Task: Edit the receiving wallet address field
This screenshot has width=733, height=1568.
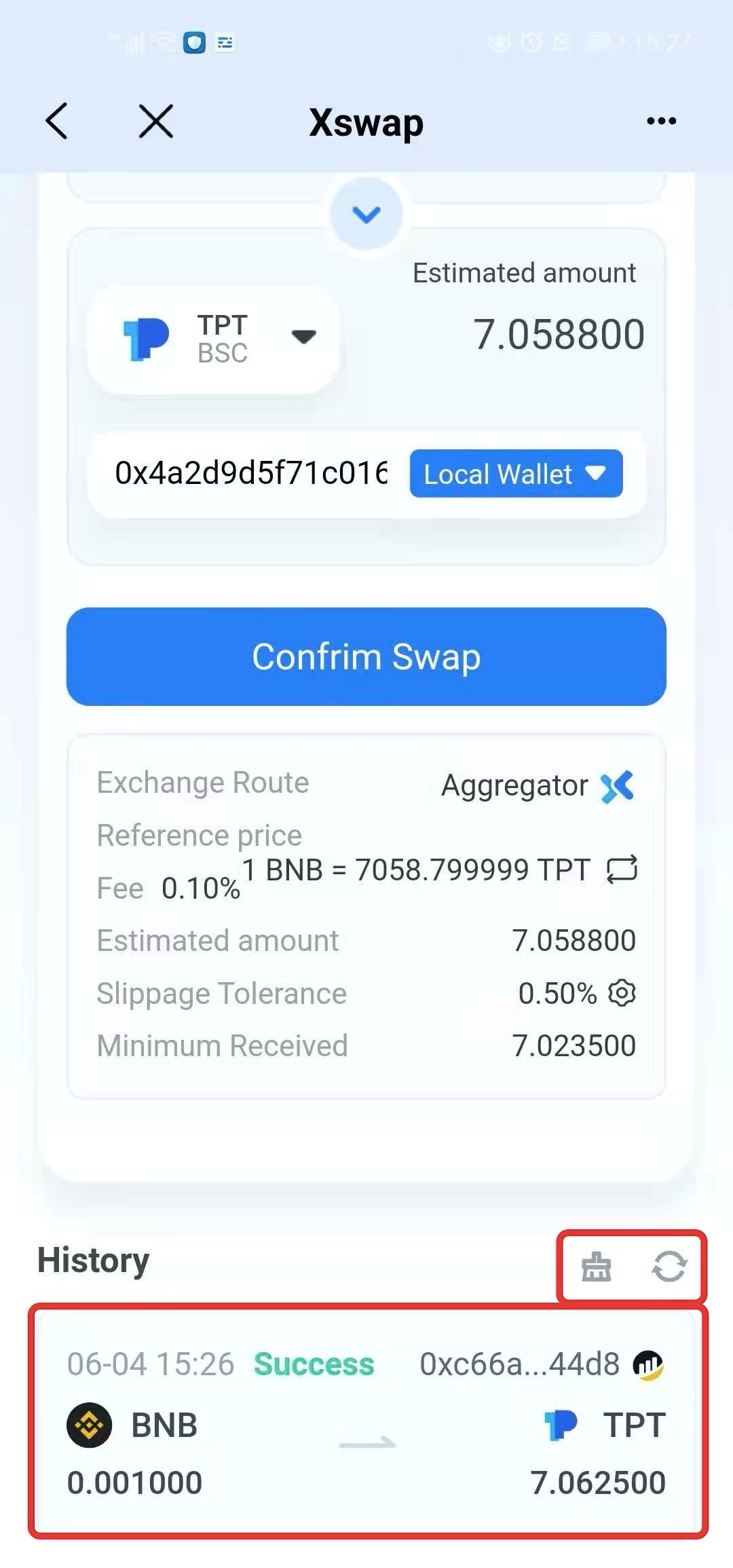Action: coord(251,473)
